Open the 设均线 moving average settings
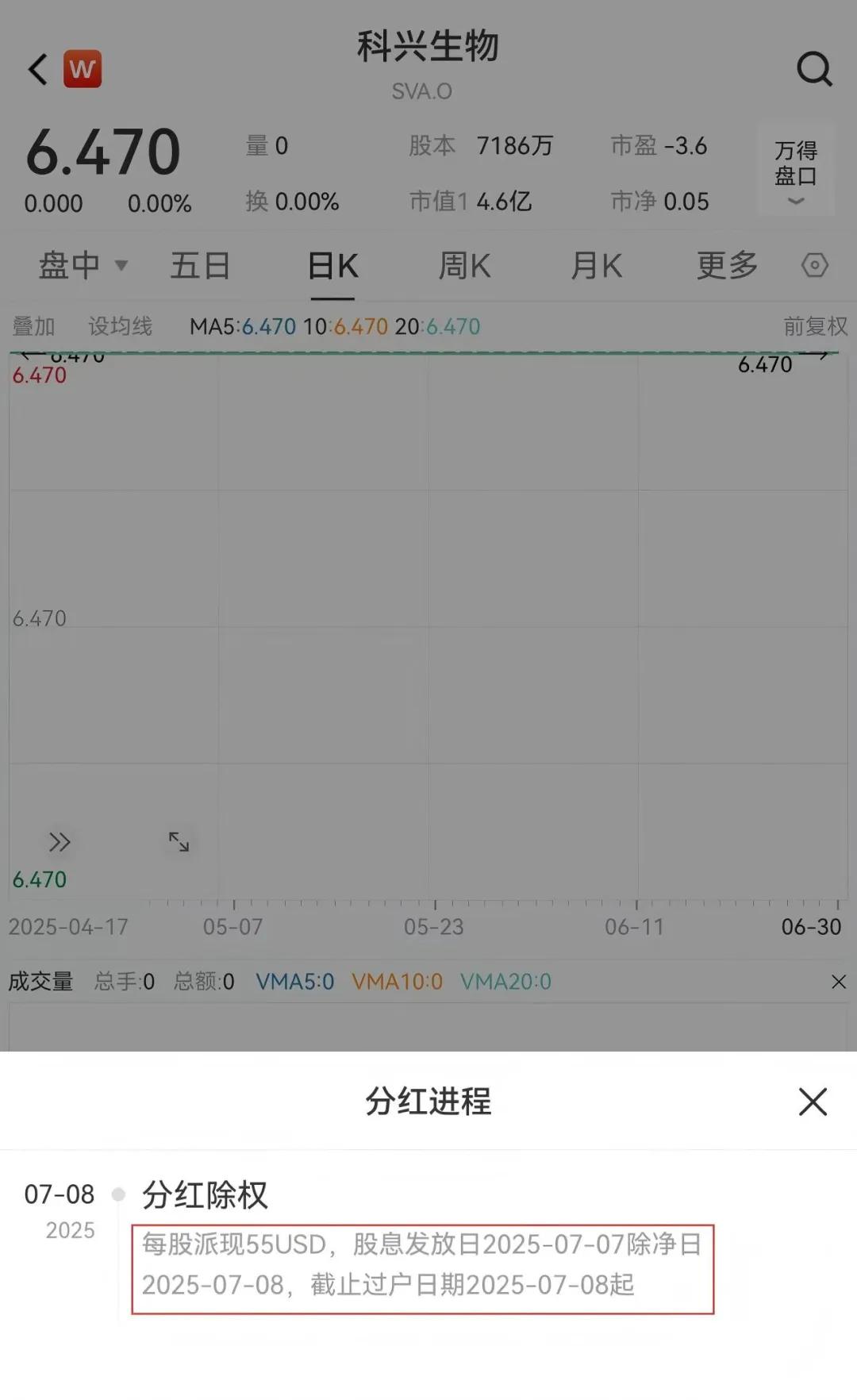 (120, 326)
